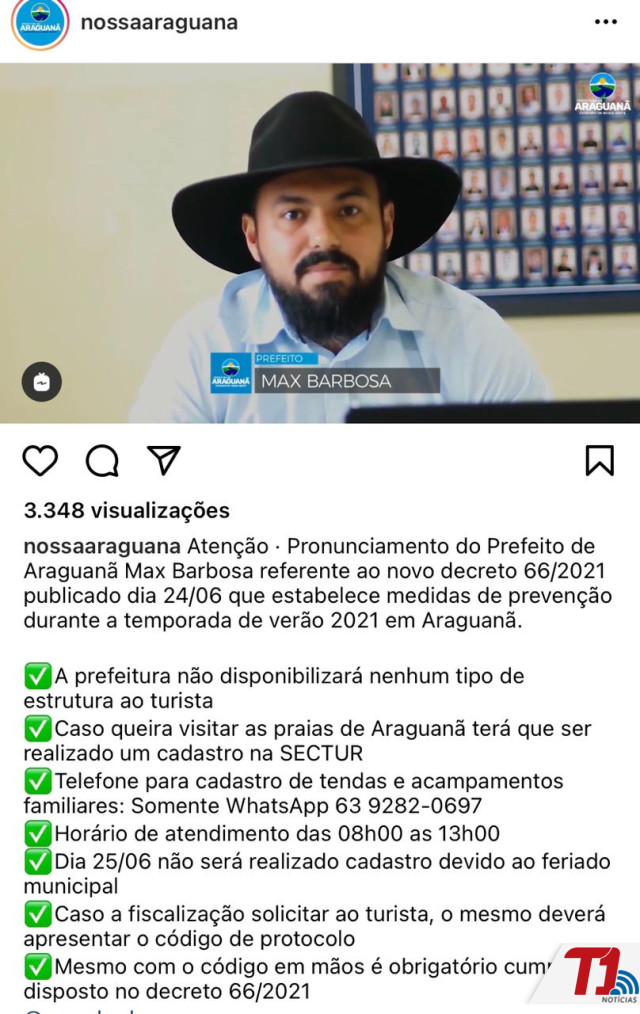
Task: Save this post with the bookmark icon
Action: click(599, 460)
